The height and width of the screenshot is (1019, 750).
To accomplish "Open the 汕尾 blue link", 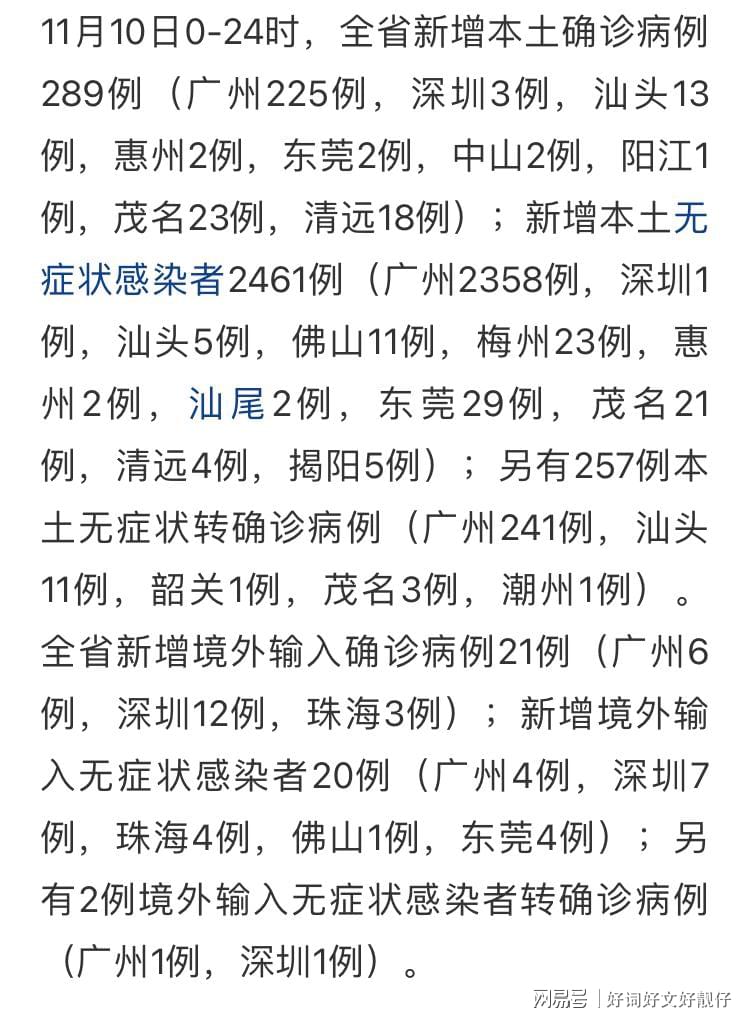I will point(227,404).
